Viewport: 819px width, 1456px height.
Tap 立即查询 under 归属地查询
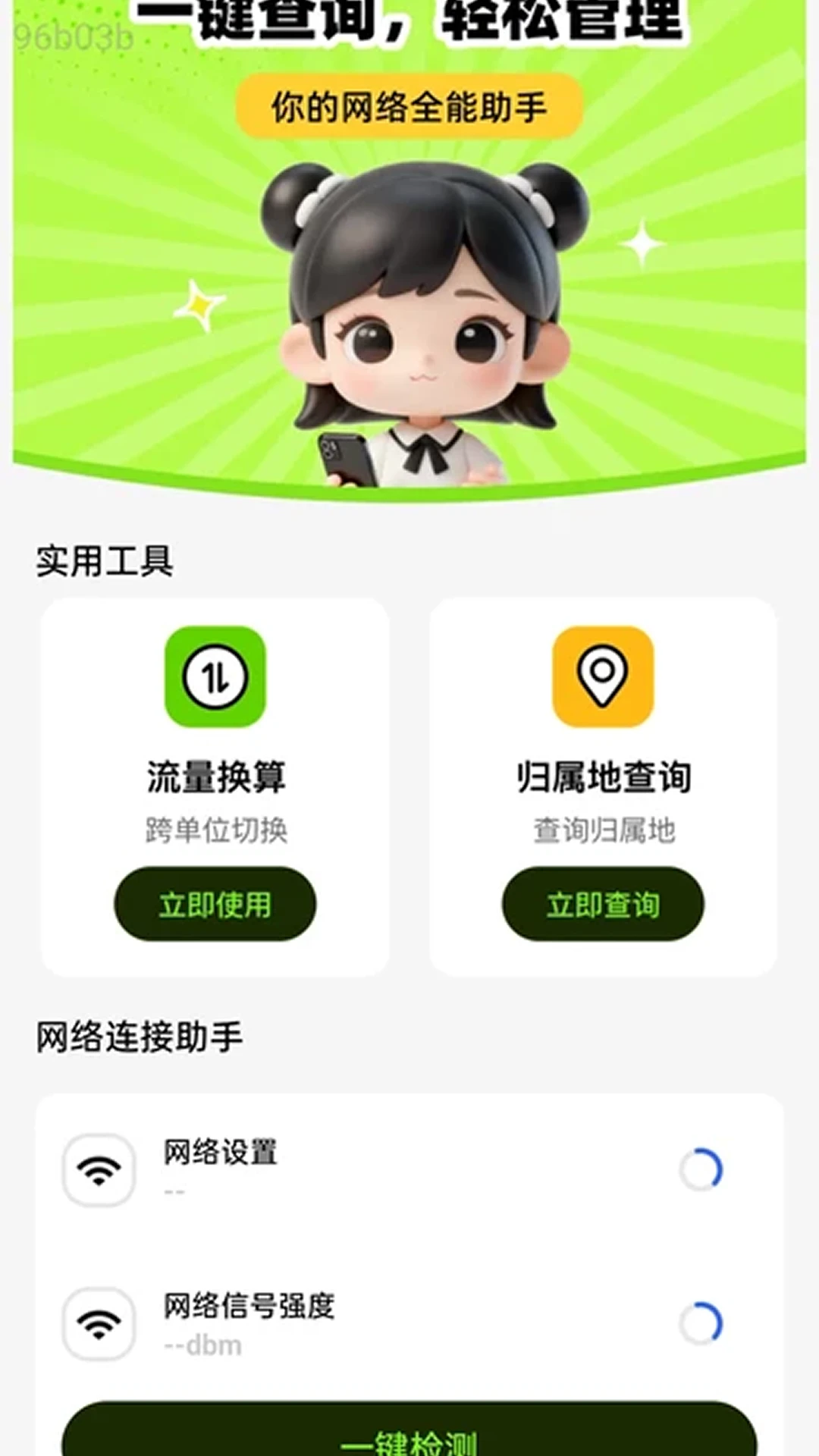[603, 904]
